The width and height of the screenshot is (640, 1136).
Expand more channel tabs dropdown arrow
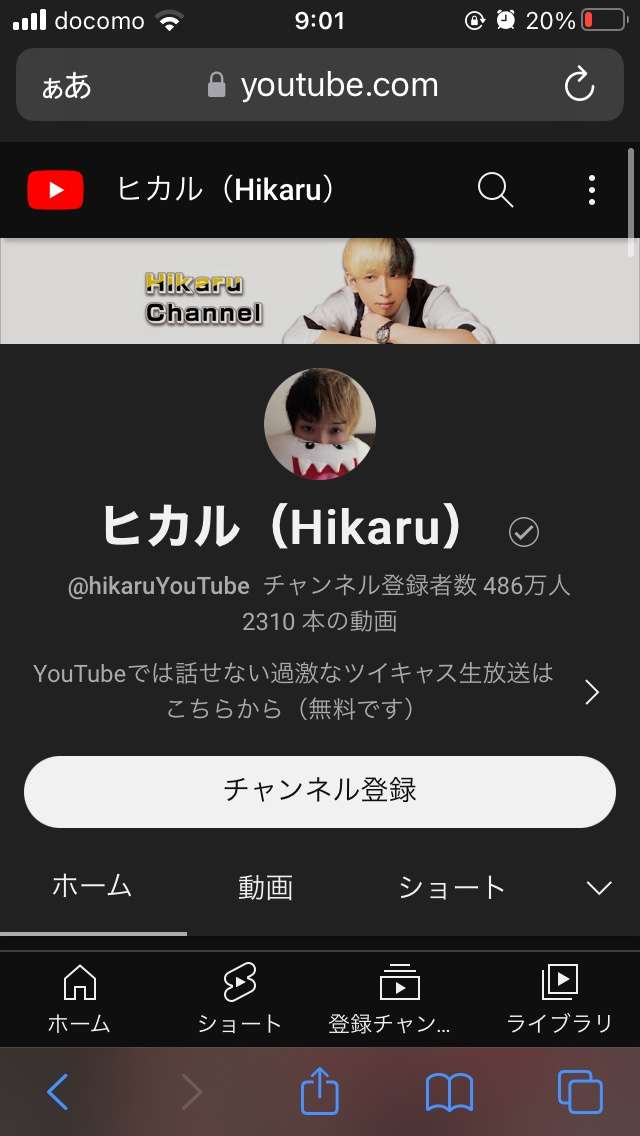coord(598,887)
